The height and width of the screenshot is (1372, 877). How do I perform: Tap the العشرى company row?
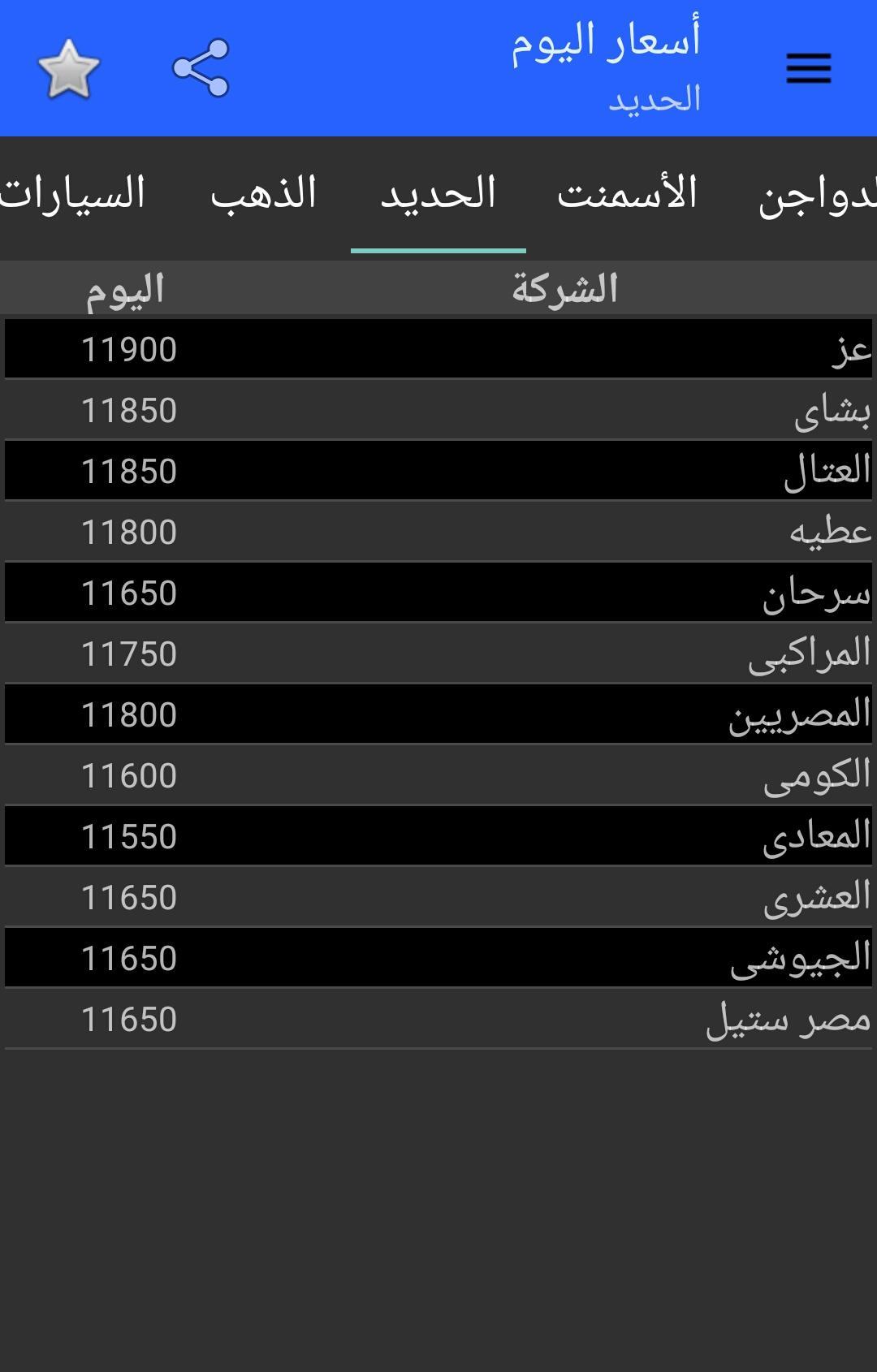pyautogui.click(x=438, y=895)
